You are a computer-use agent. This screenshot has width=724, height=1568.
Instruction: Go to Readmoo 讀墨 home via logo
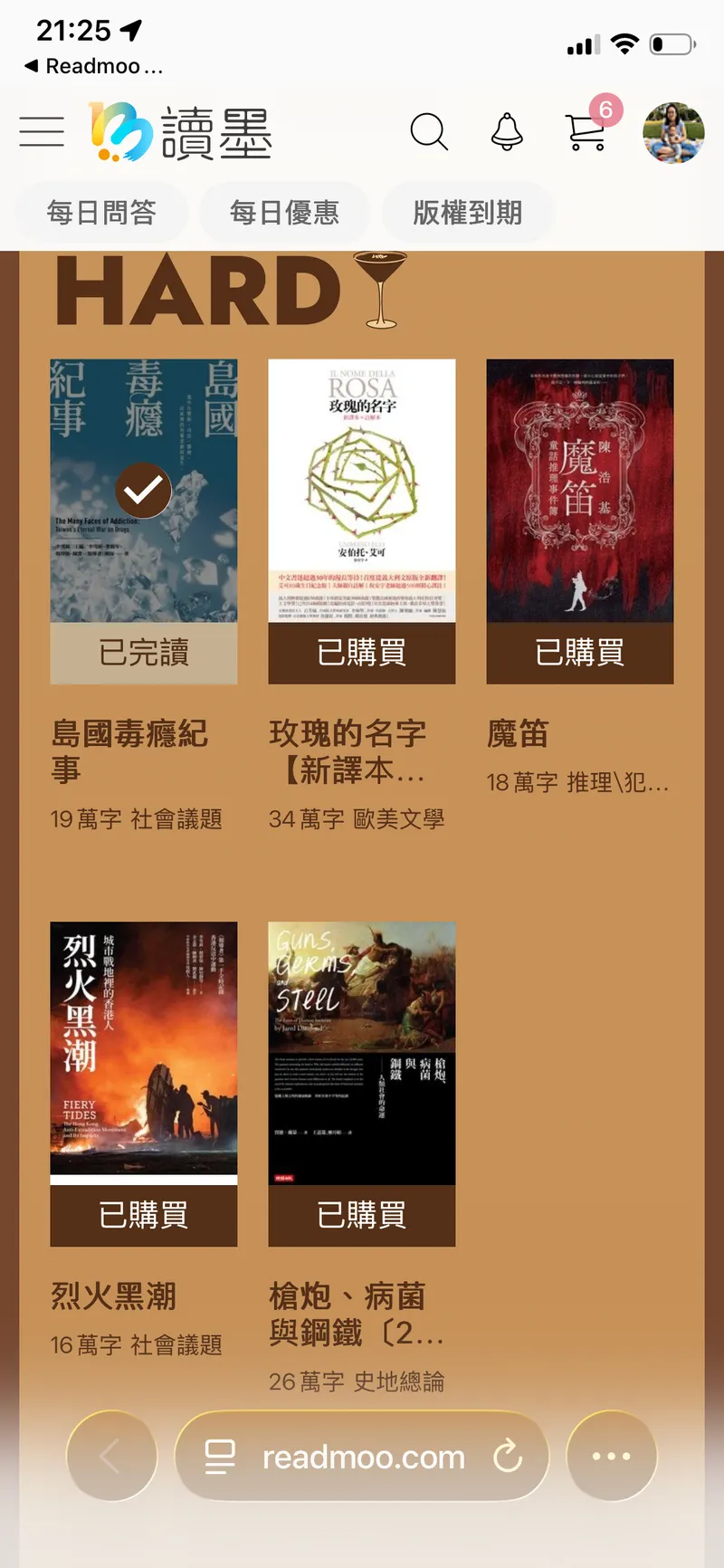click(181, 132)
